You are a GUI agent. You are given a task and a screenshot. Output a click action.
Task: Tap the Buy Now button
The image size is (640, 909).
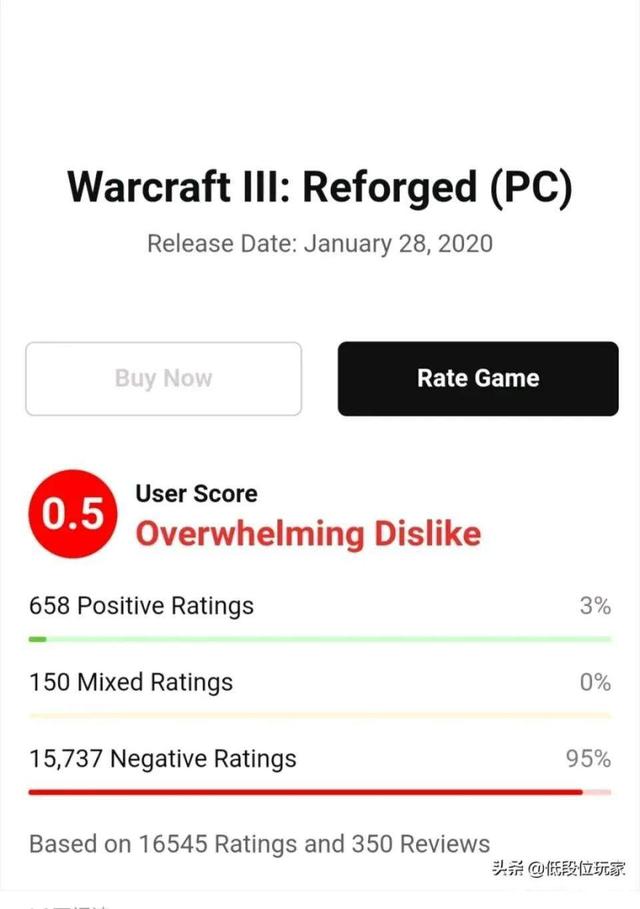point(163,378)
